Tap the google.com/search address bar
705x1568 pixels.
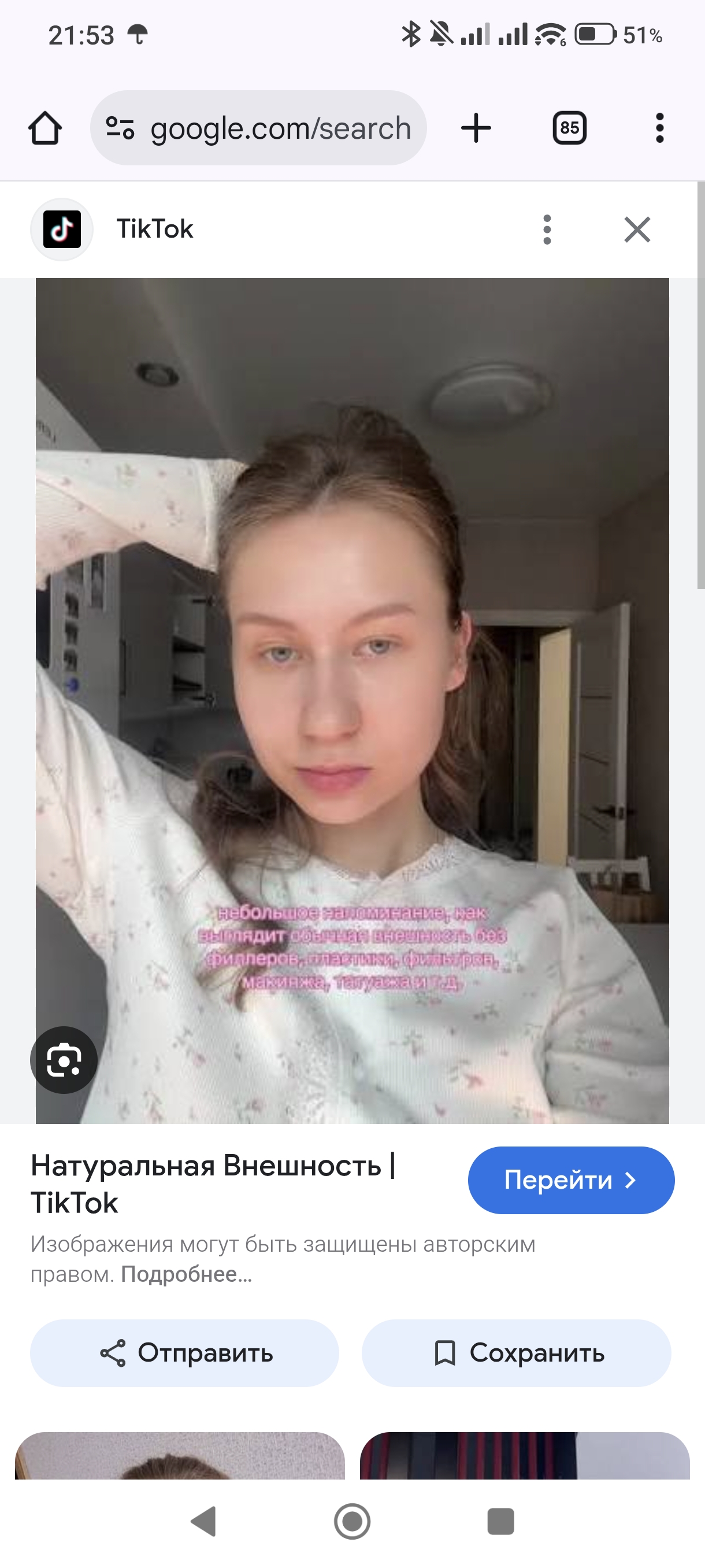click(x=258, y=128)
